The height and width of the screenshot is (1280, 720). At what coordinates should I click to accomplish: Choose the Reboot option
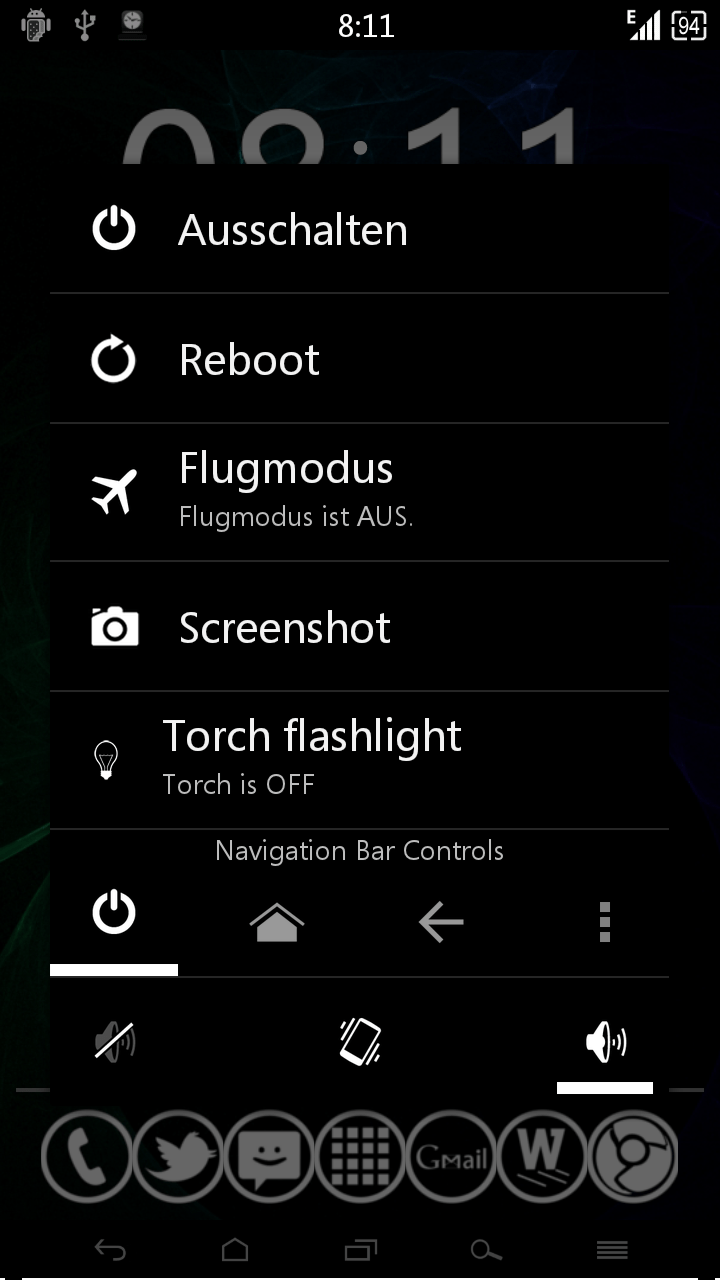[x=359, y=359]
